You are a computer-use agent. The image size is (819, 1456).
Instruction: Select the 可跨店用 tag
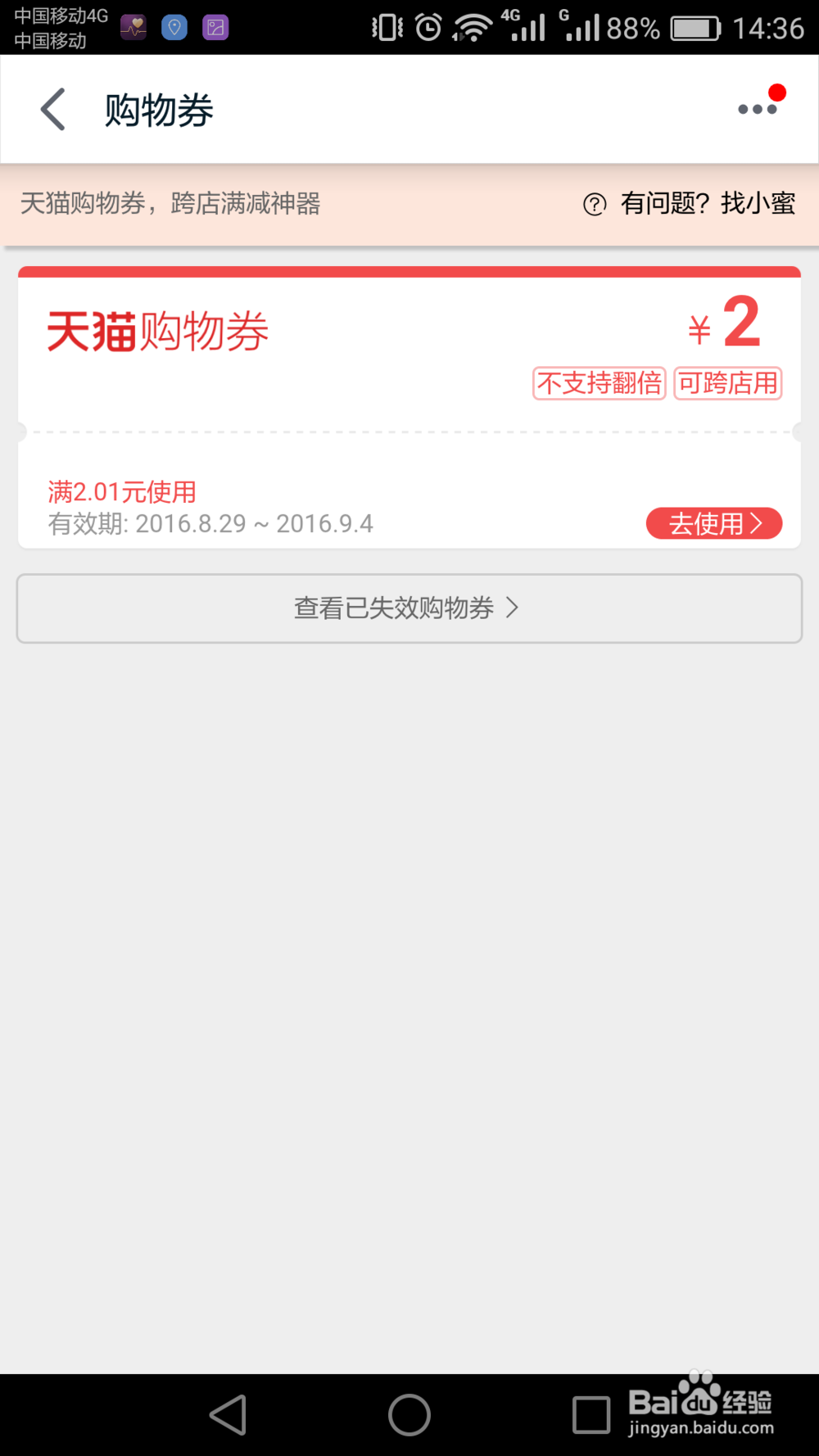click(x=727, y=383)
